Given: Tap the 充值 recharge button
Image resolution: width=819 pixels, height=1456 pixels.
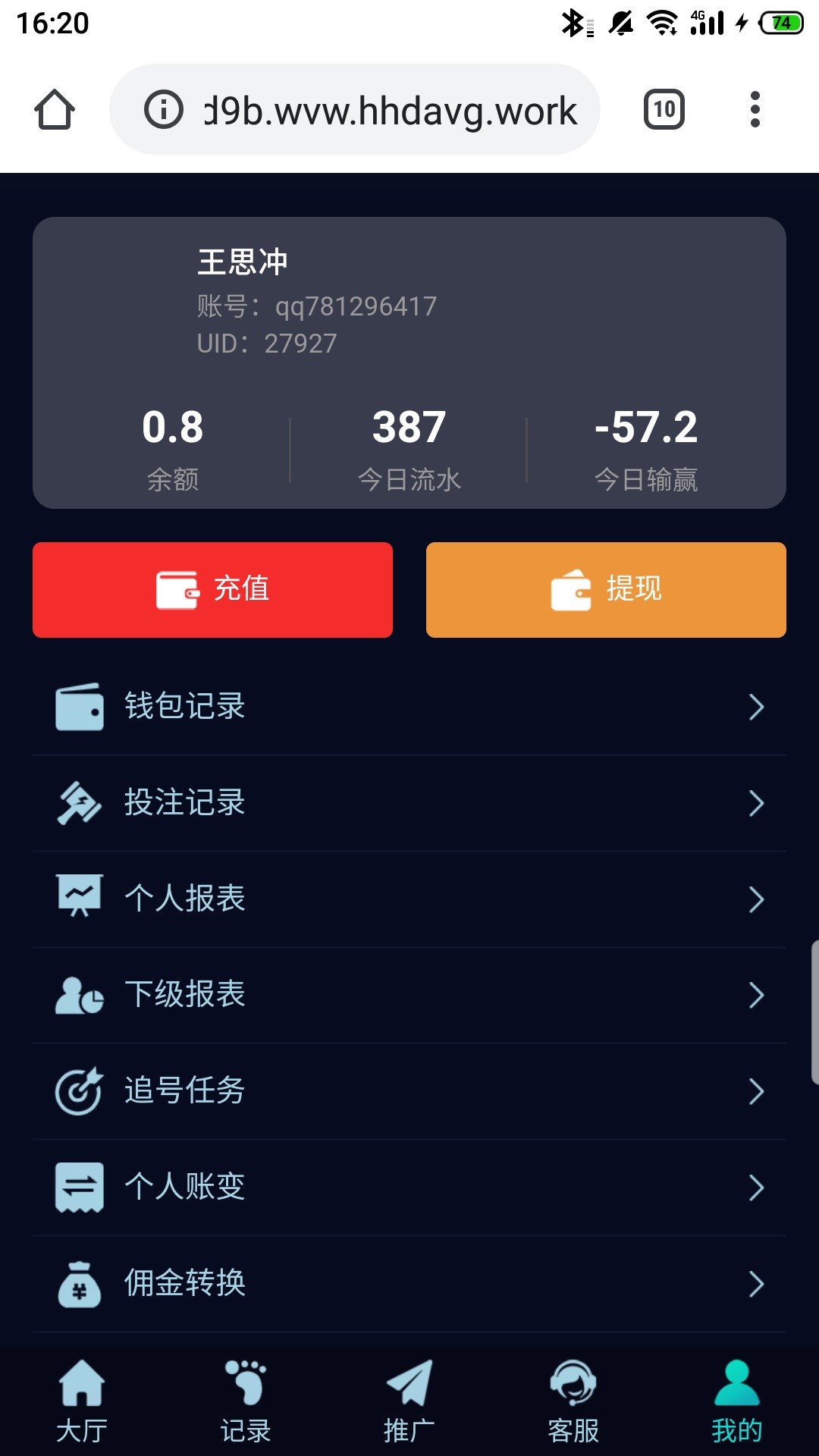Looking at the screenshot, I should [x=212, y=589].
